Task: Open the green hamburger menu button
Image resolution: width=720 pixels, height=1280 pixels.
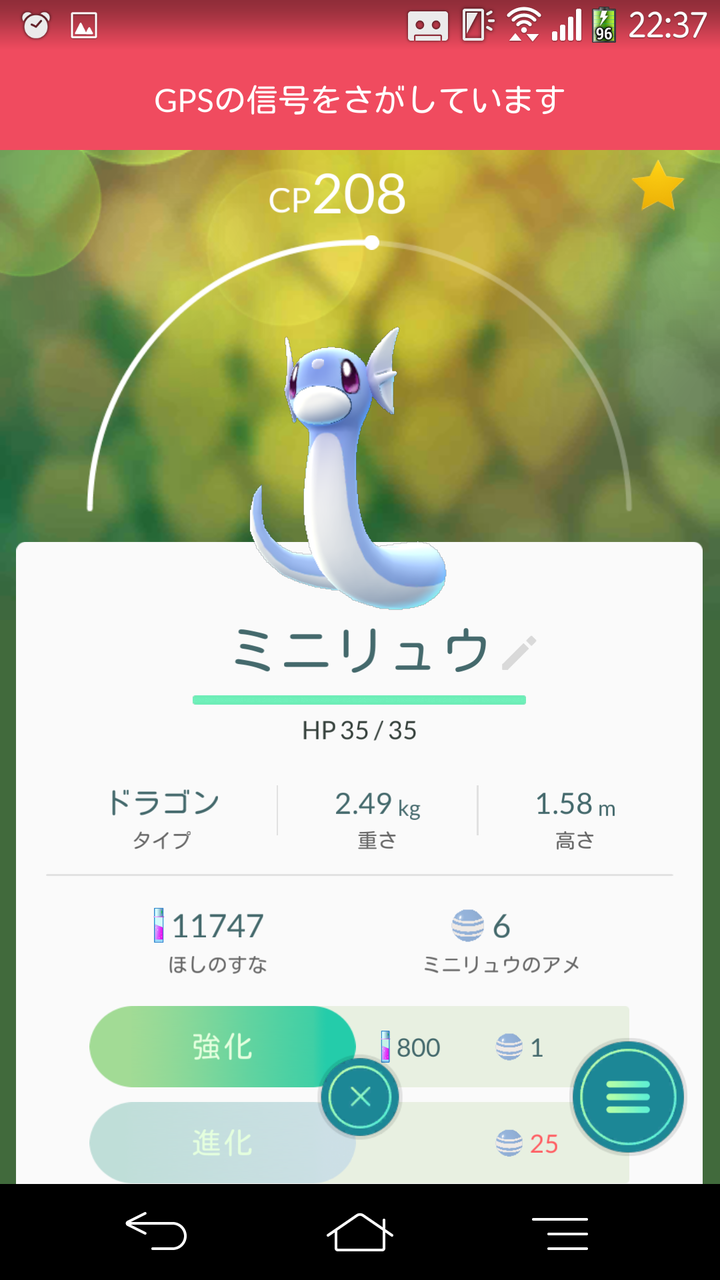Action: (x=628, y=1097)
